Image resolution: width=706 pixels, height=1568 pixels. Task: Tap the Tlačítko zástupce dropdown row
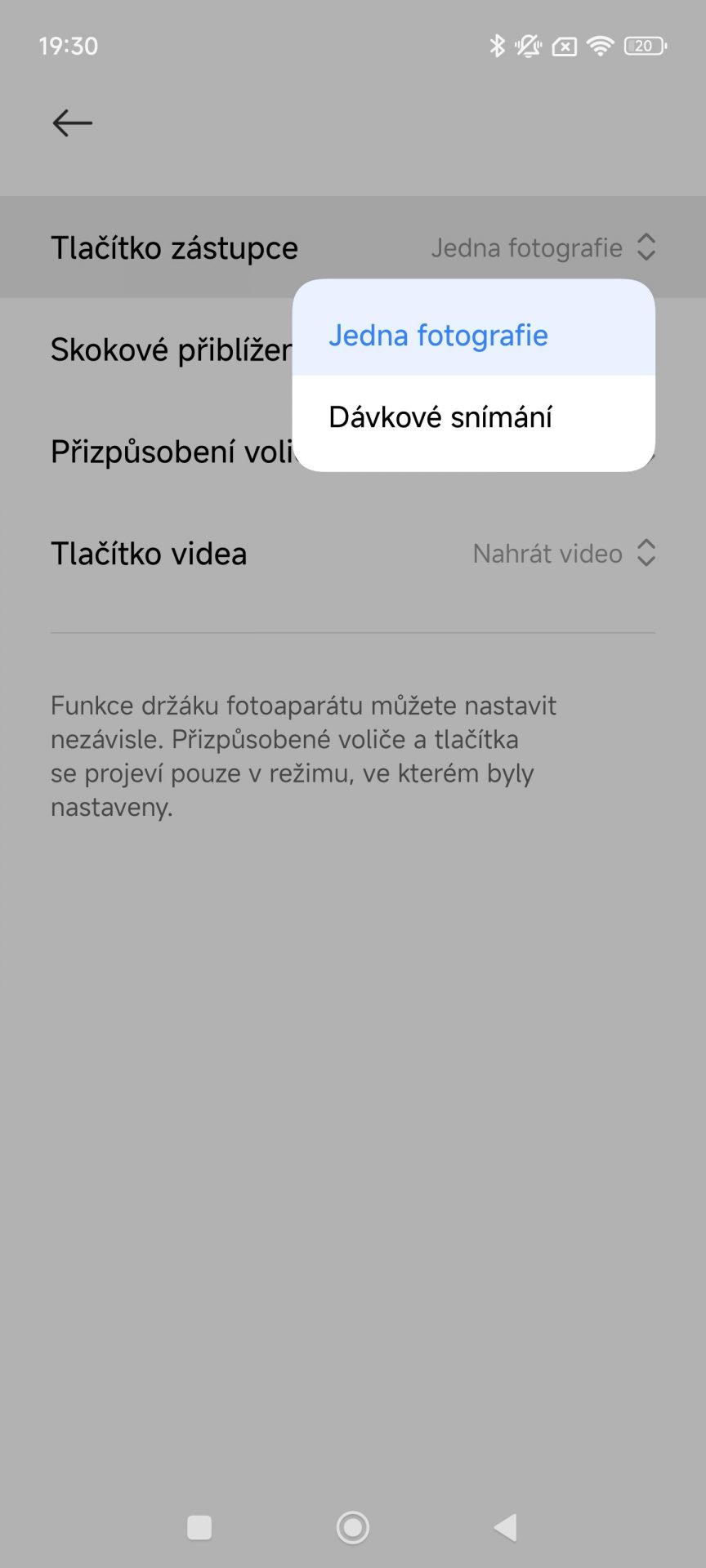point(353,247)
